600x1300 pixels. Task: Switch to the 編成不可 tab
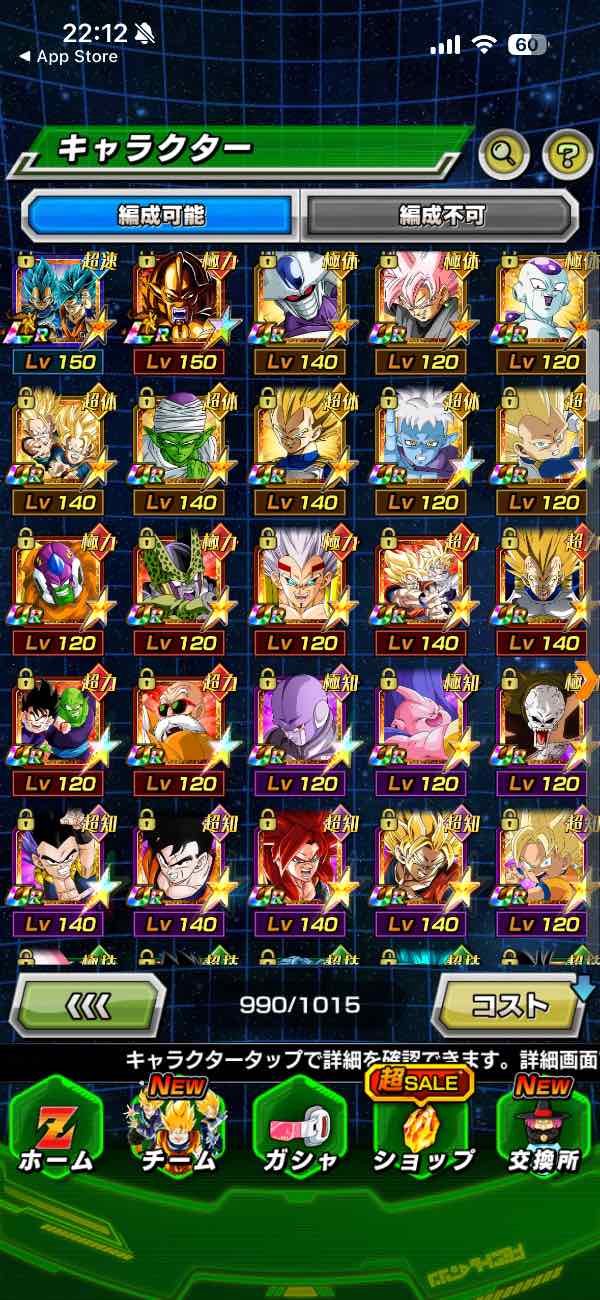coord(441,215)
